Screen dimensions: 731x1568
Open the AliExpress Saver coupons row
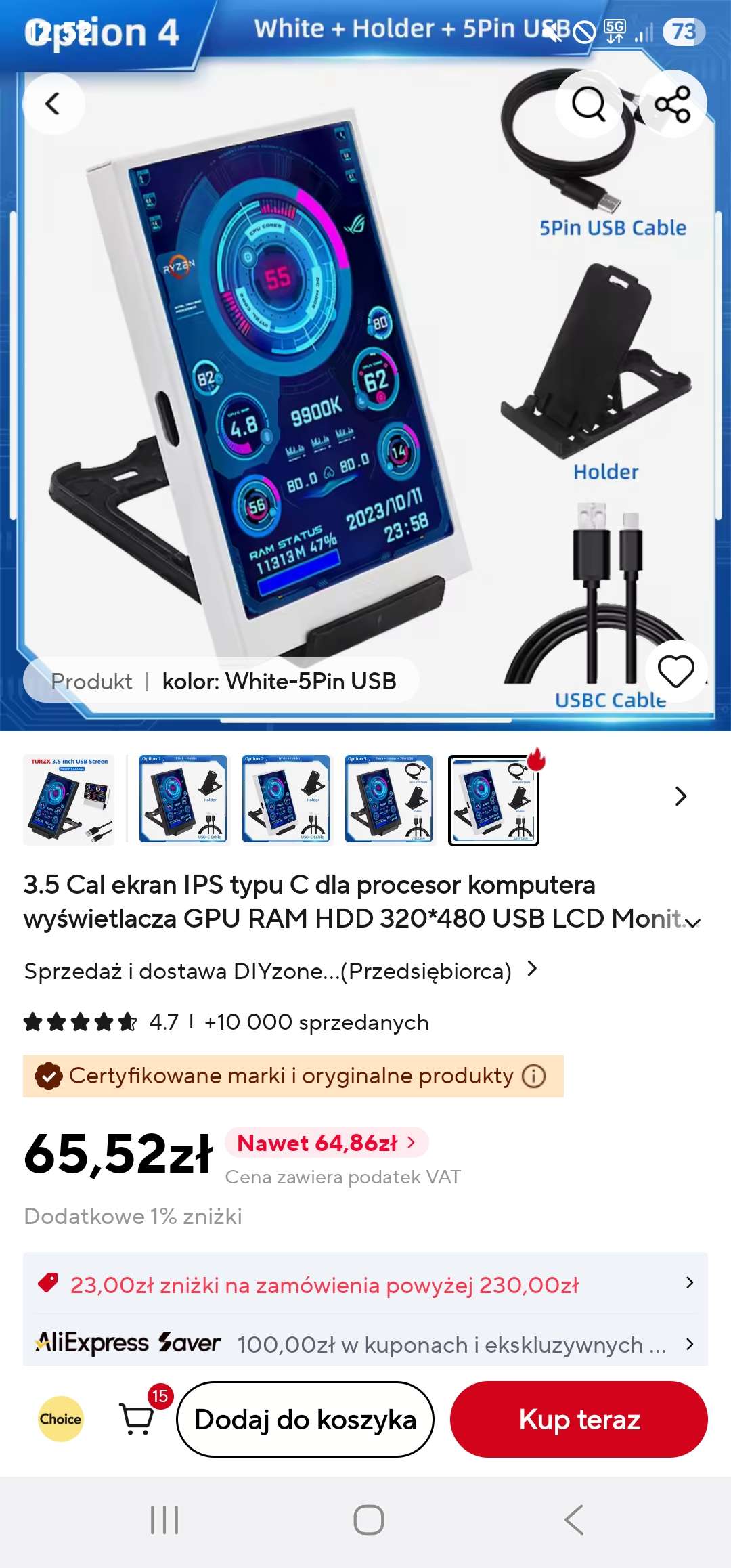(365, 1344)
